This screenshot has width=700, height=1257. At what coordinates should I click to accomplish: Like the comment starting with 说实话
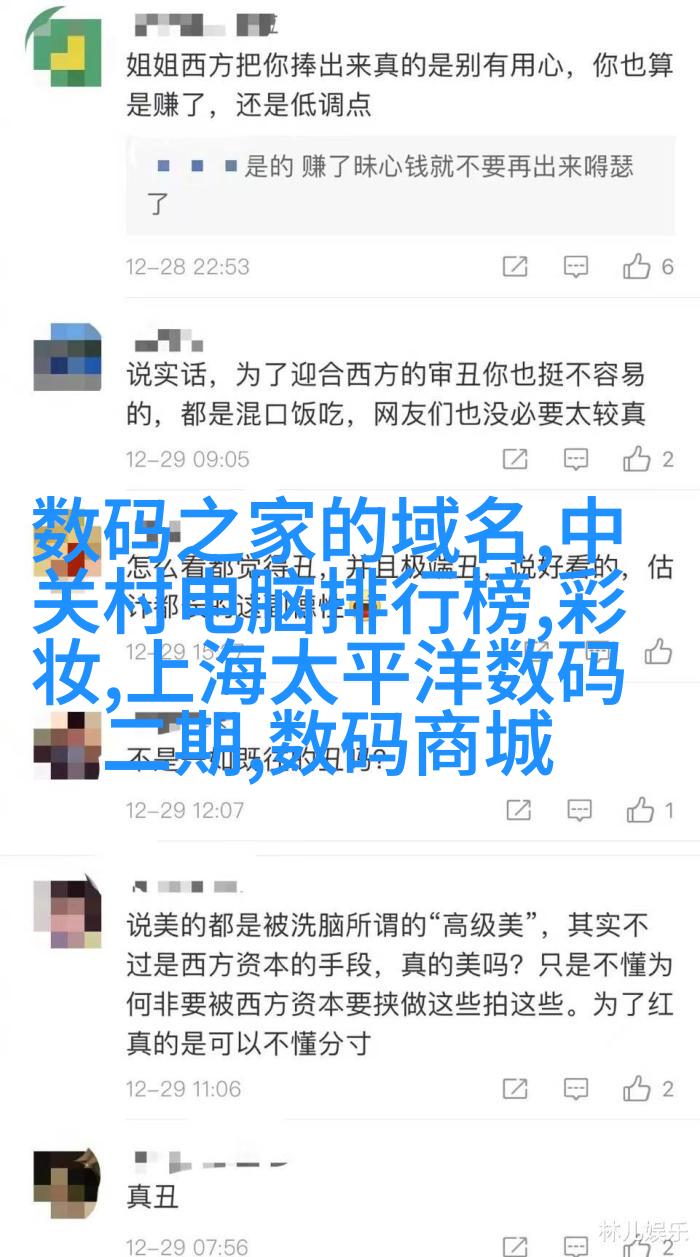click(x=637, y=459)
